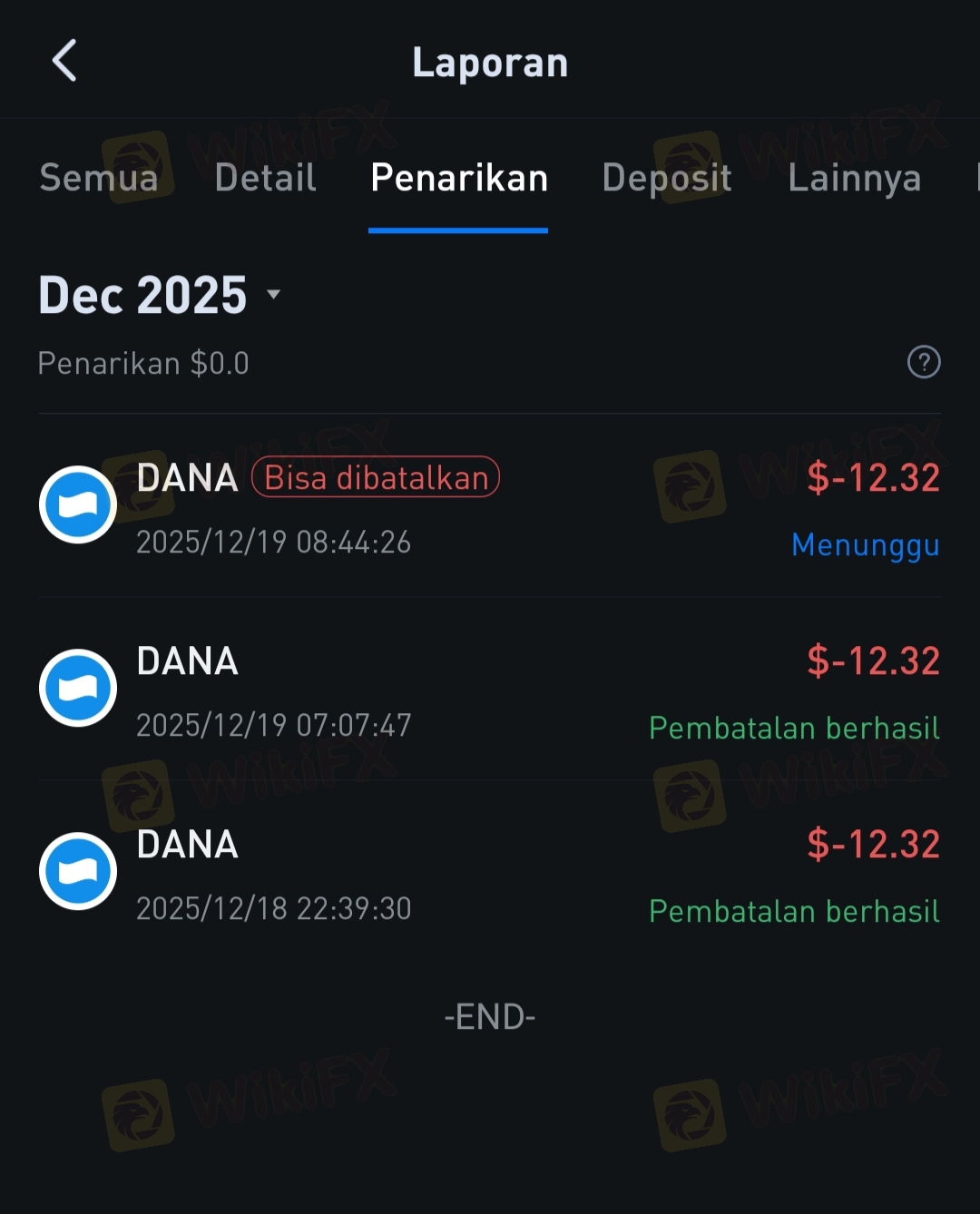The width and height of the screenshot is (980, 1214).
Task: Open the DANA withdrawal from 07:07:47
Action: [490, 690]
